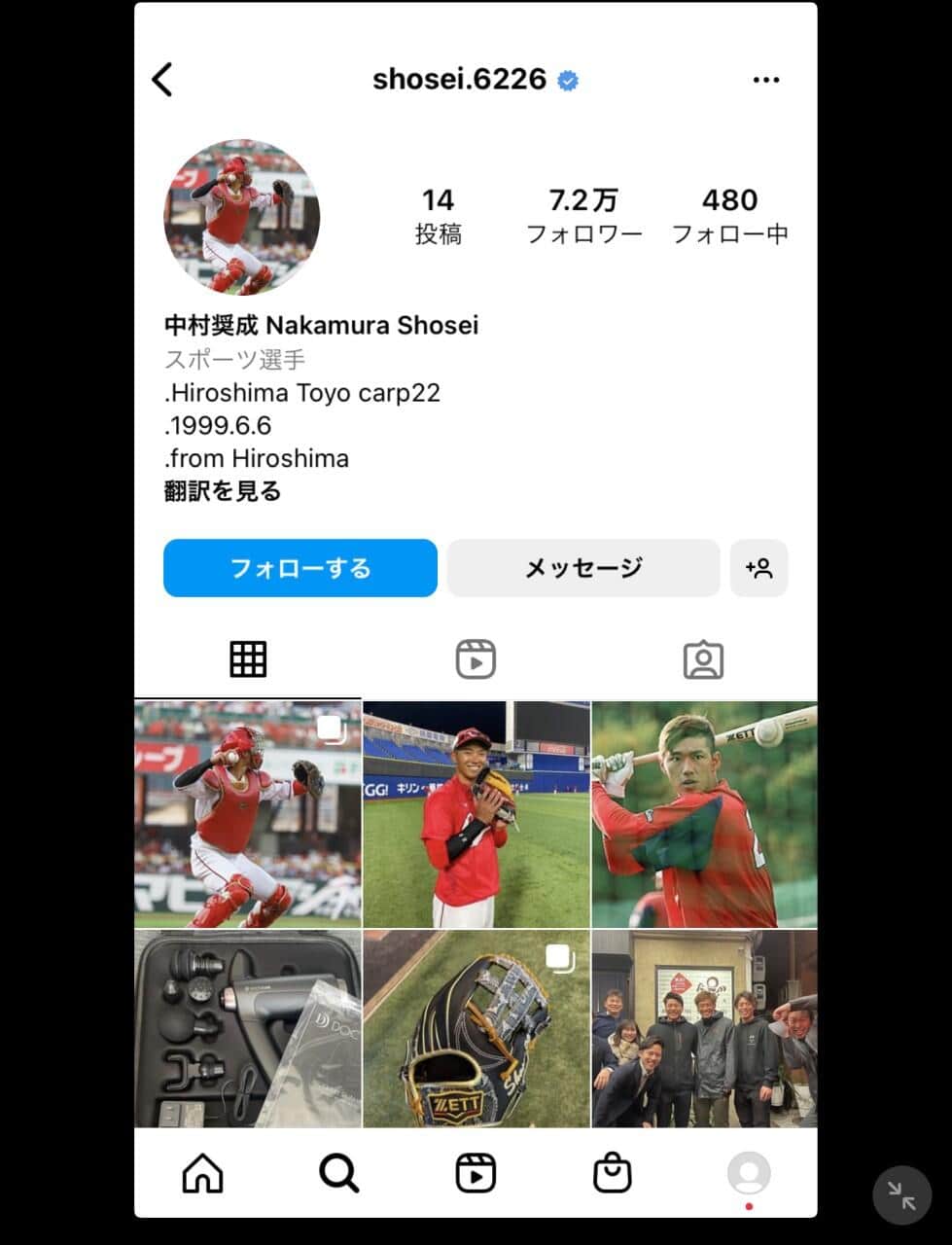Open the batting pose post
Screen dimensions: 952x1245
point(704,814)
